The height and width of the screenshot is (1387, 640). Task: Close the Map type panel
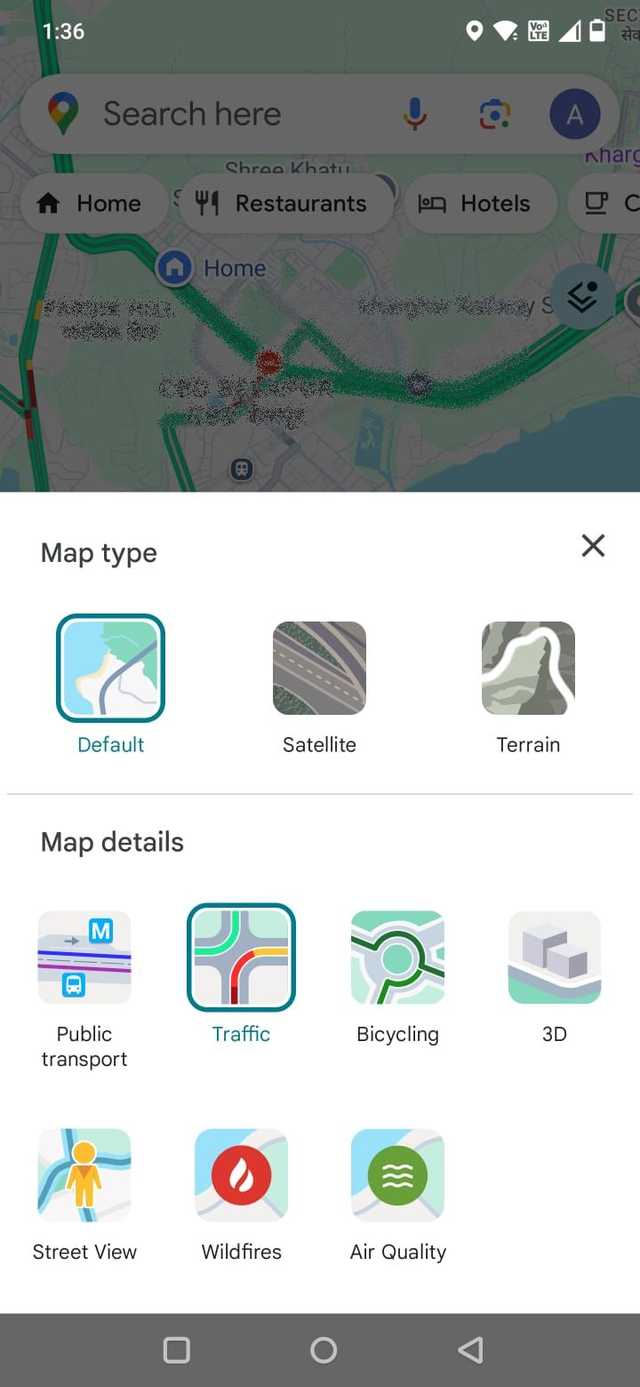click(593, 545)
